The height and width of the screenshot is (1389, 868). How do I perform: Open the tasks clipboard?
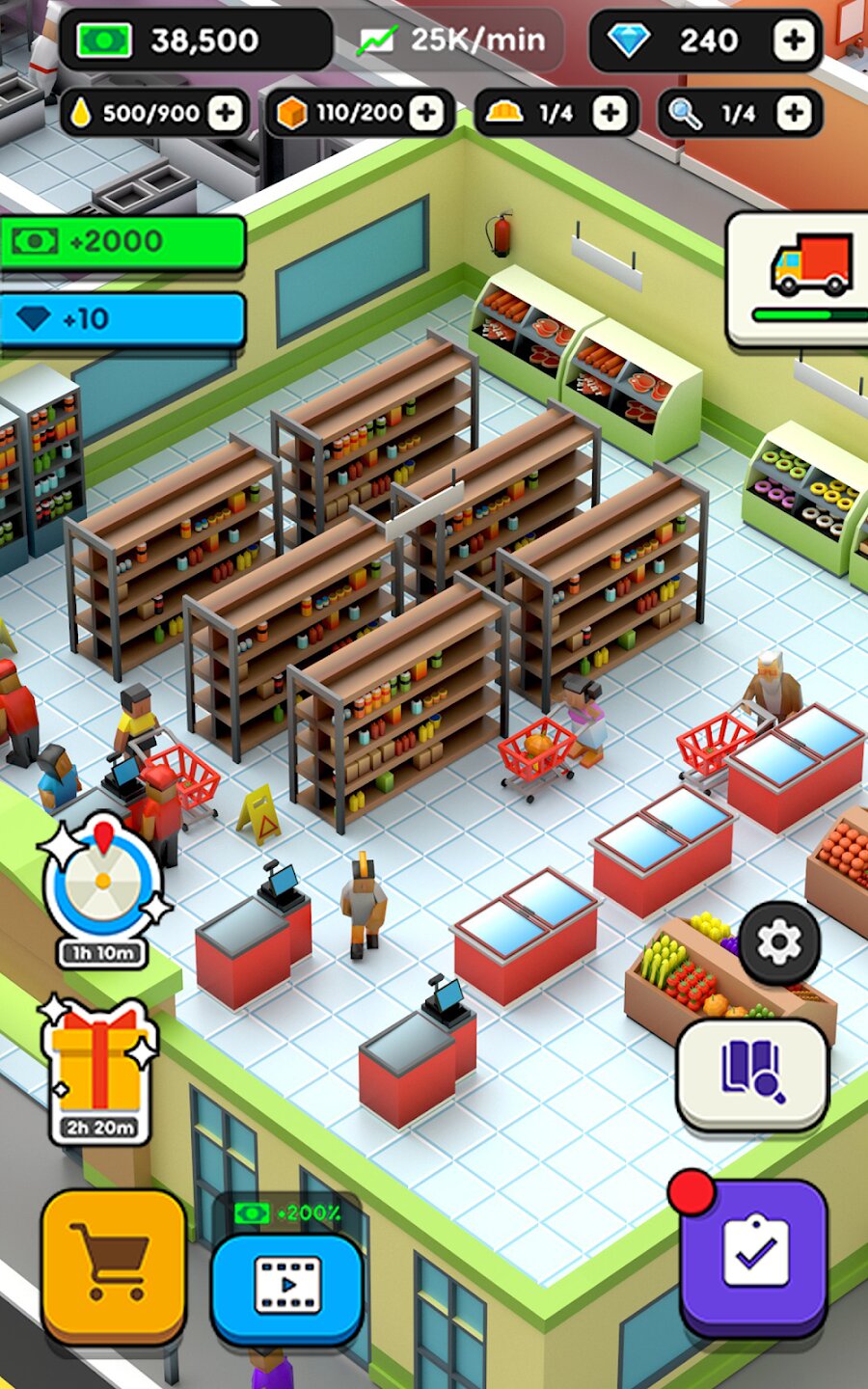(x=755, y=1255)
